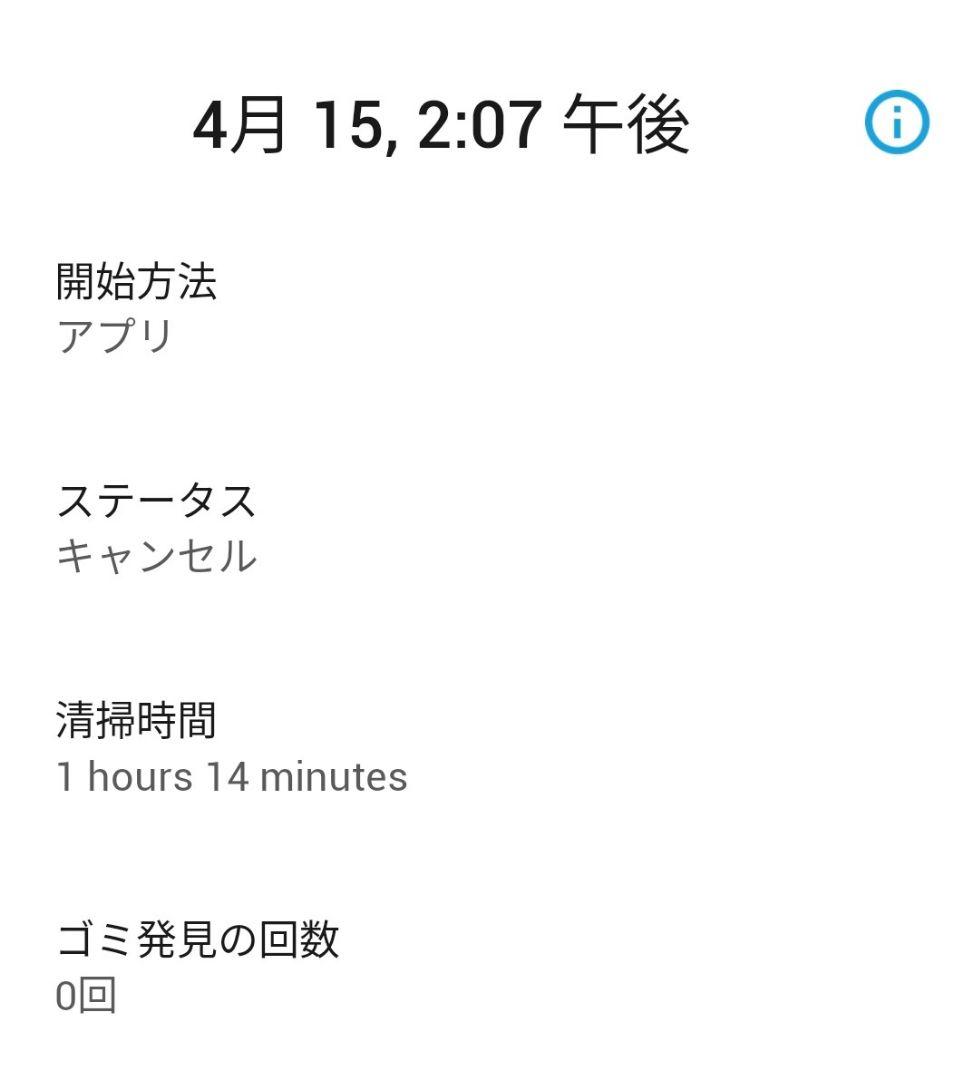Select the 1 hours 14 minutes duration text

click(x=231, y=777)
